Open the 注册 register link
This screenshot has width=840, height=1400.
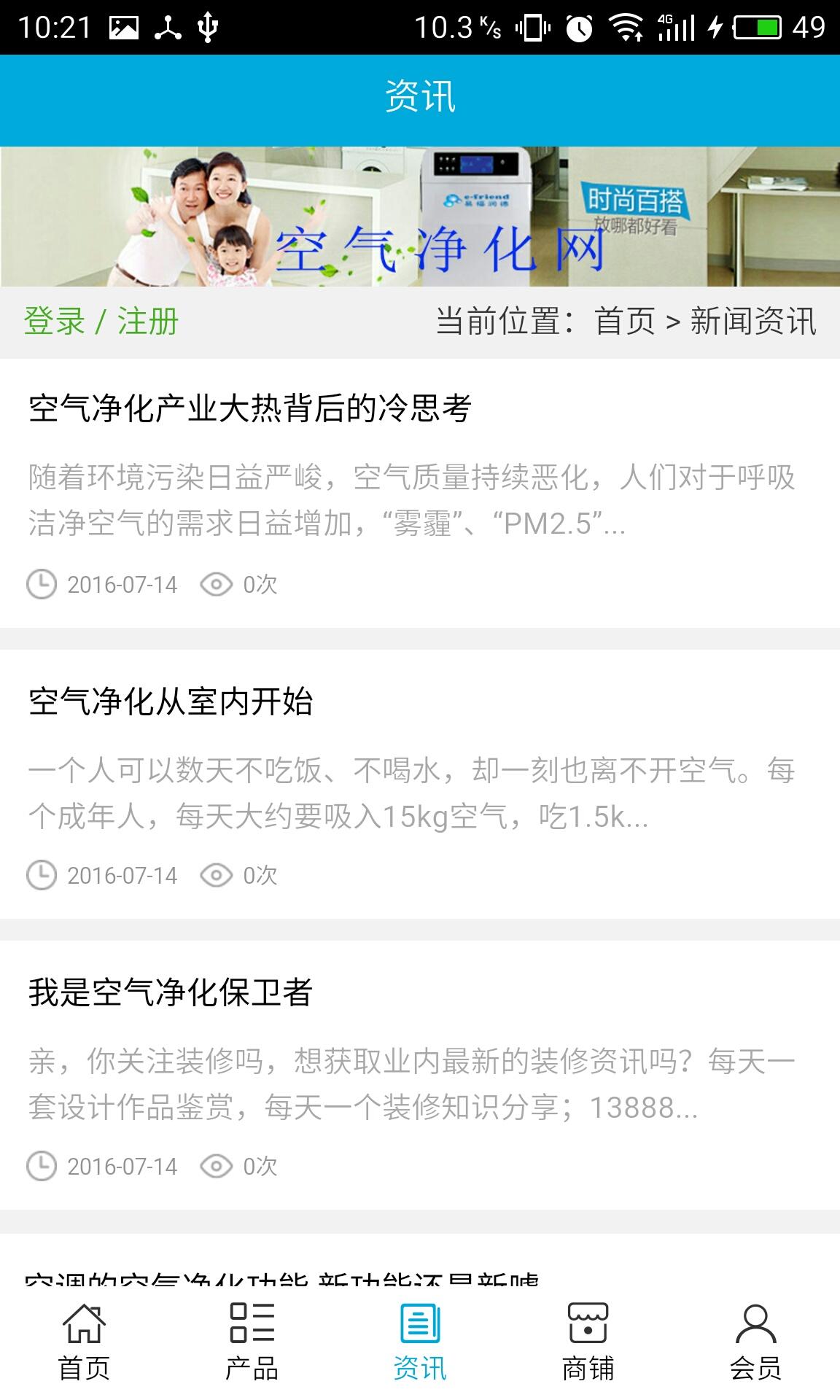148,322
